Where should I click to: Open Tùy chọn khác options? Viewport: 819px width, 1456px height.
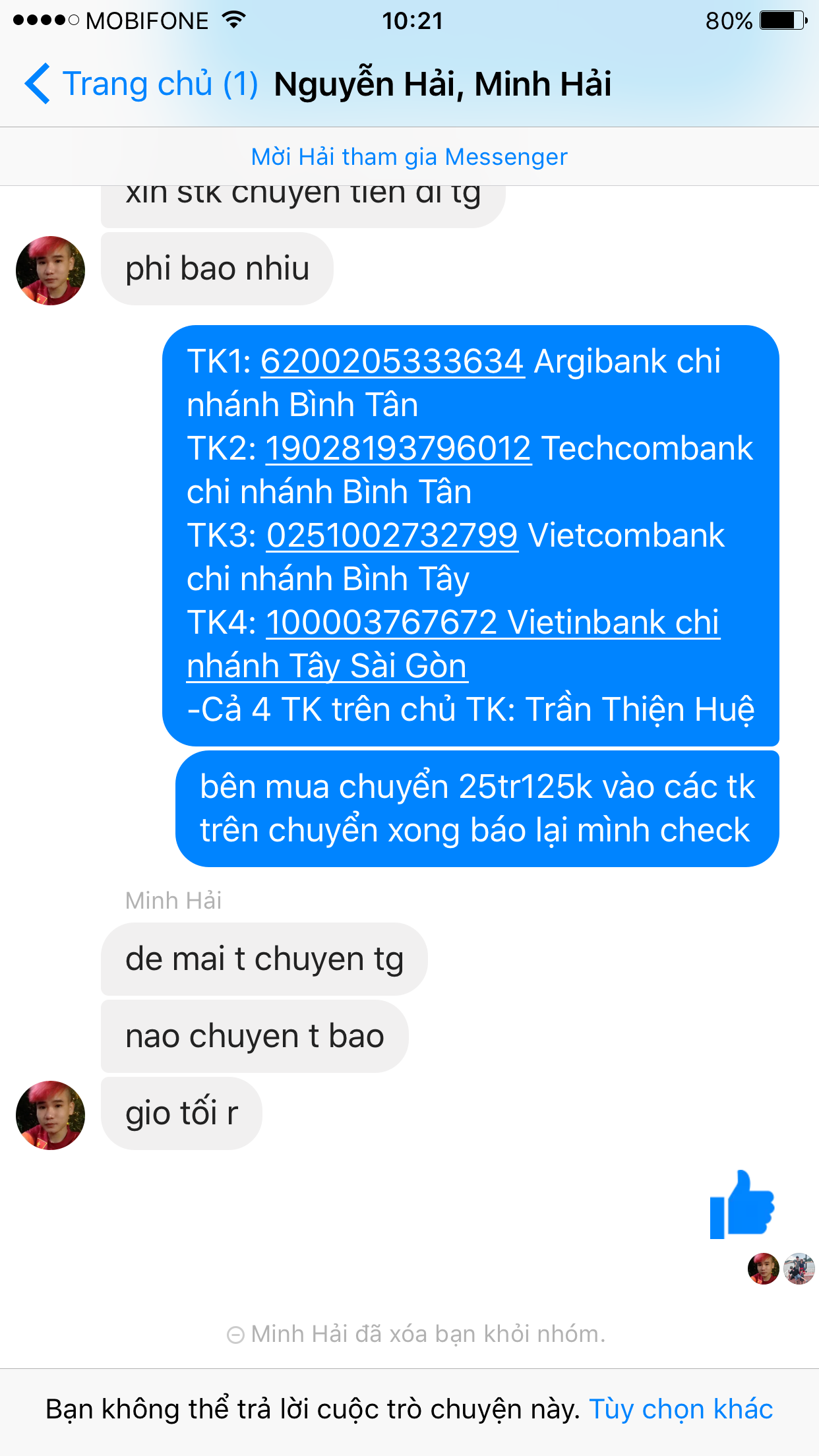[681, 1409]
